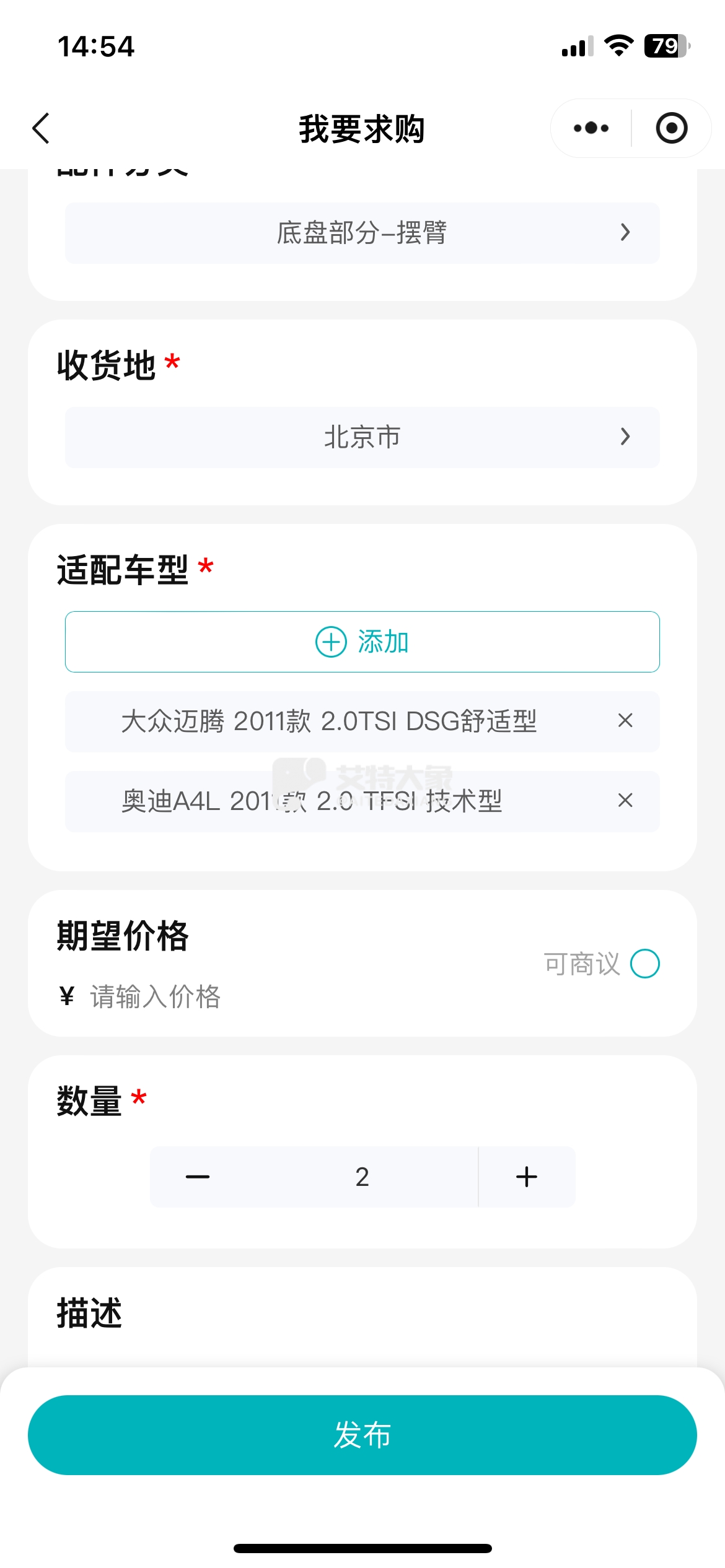Remove the 奥迪A4L 技术型 car model
725x1568 pixels.
point(625,801)
